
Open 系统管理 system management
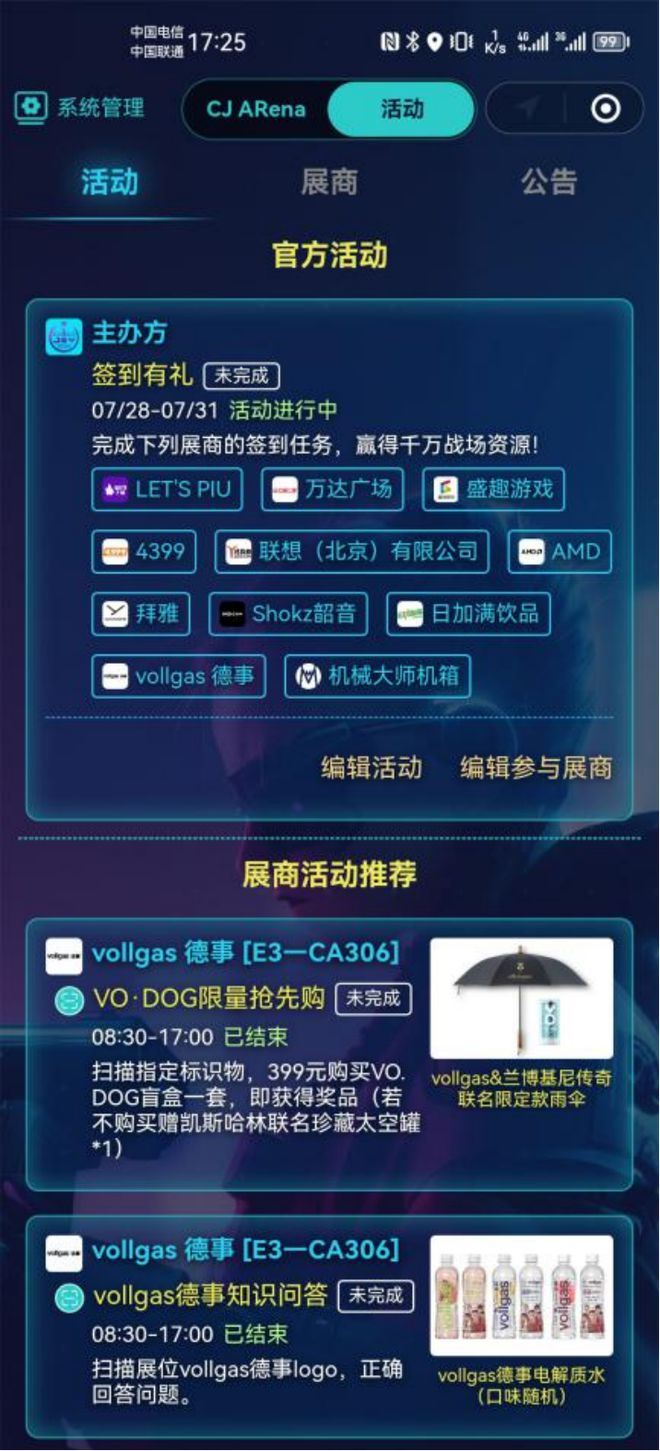coord(80,108)
